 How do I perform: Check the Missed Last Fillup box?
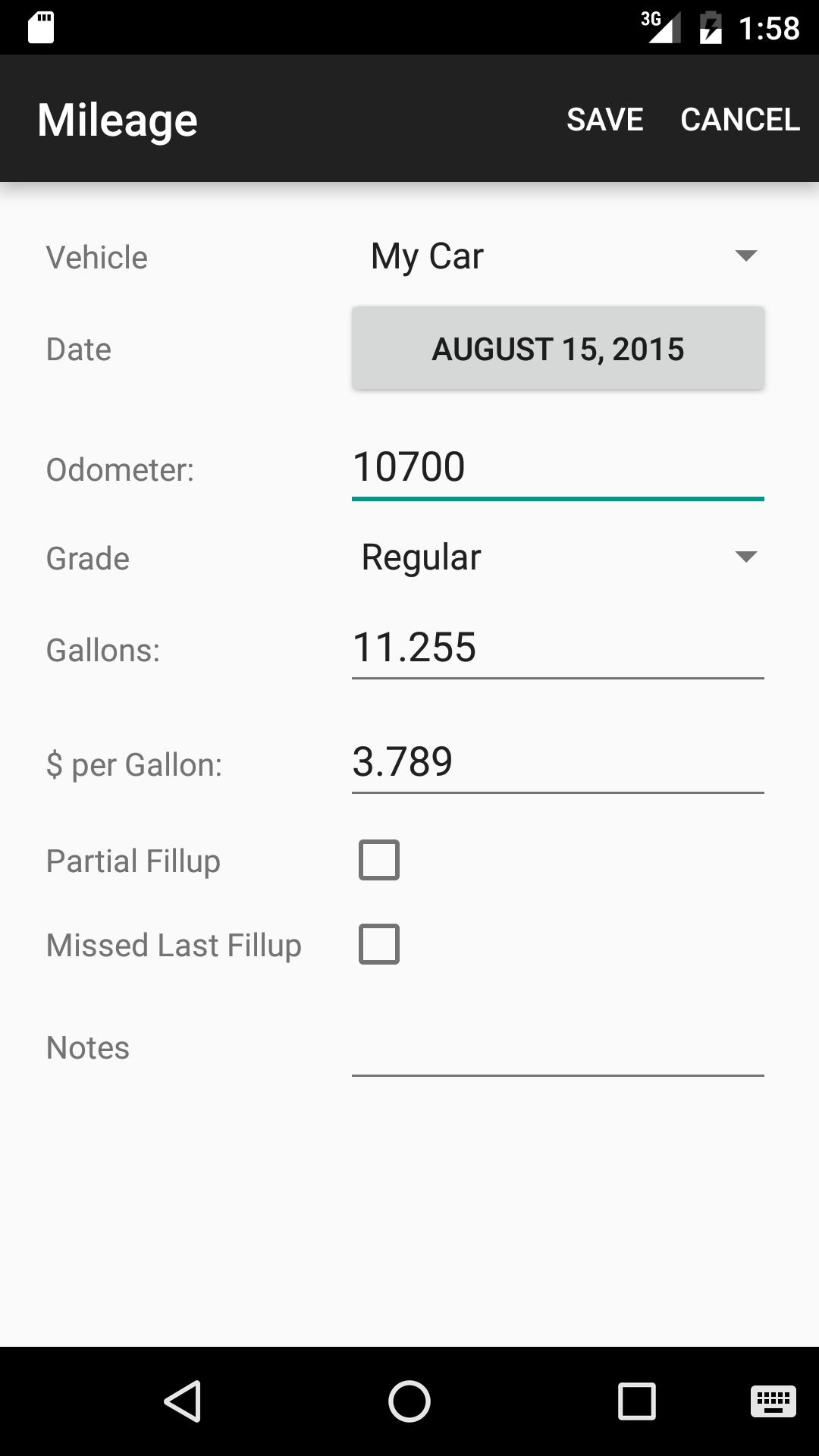tap(378, 943)
